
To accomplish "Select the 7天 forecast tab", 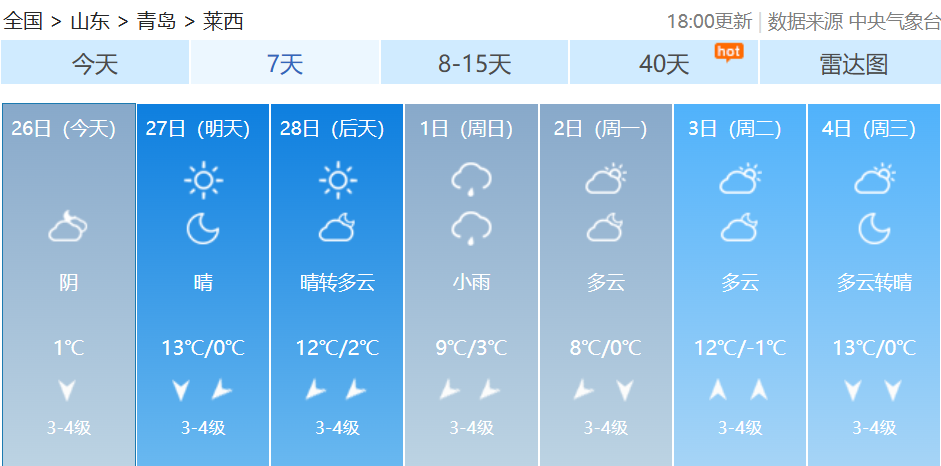I will 285,65.
